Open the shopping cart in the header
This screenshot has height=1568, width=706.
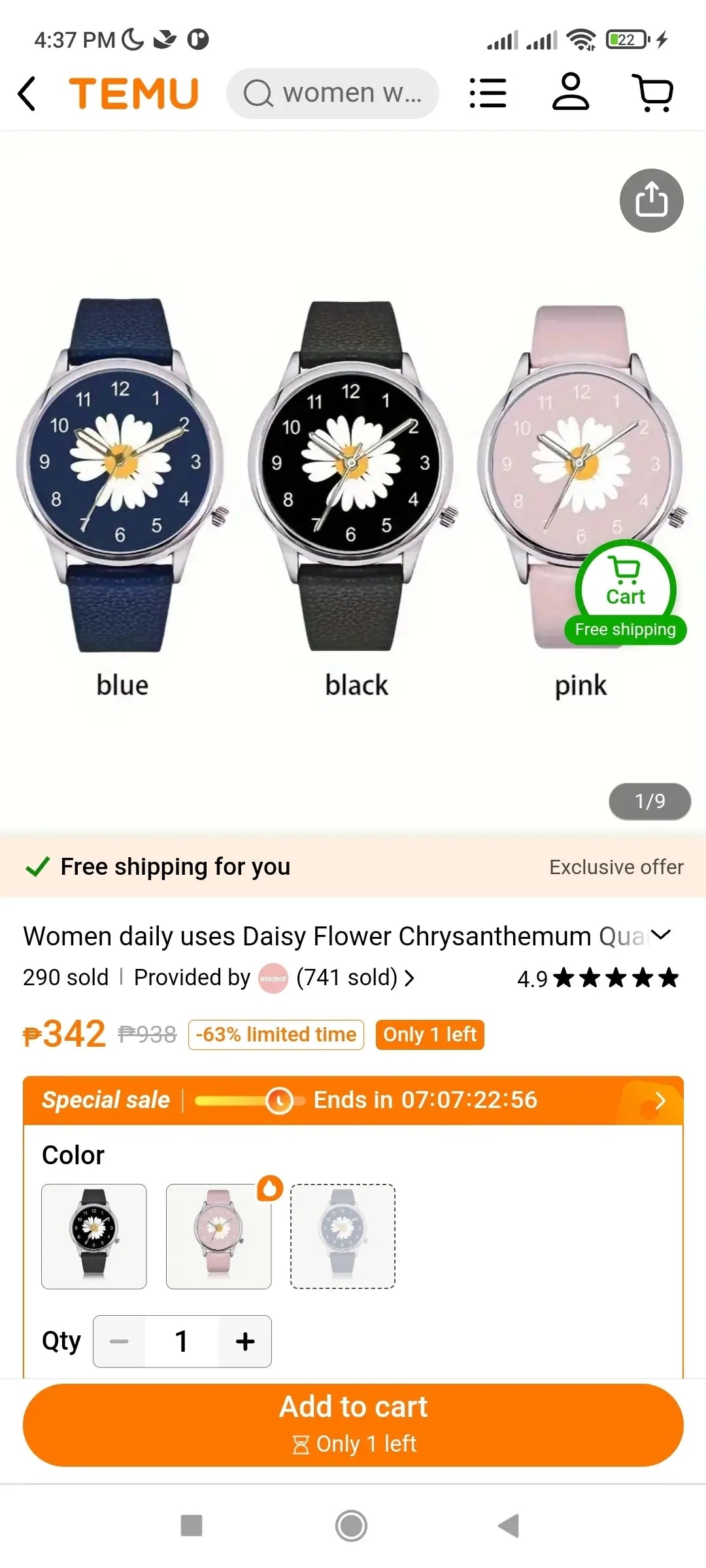(652, 93)
